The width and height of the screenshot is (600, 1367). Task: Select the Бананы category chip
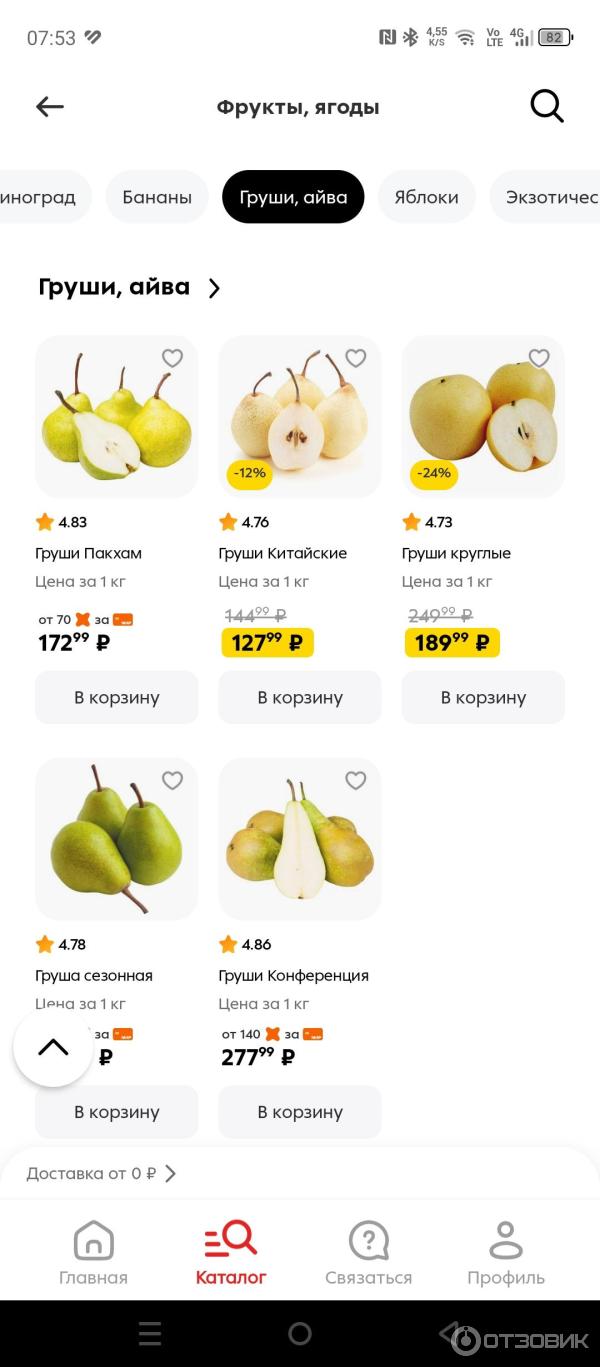pyautogui.click(x=157, y=197)
